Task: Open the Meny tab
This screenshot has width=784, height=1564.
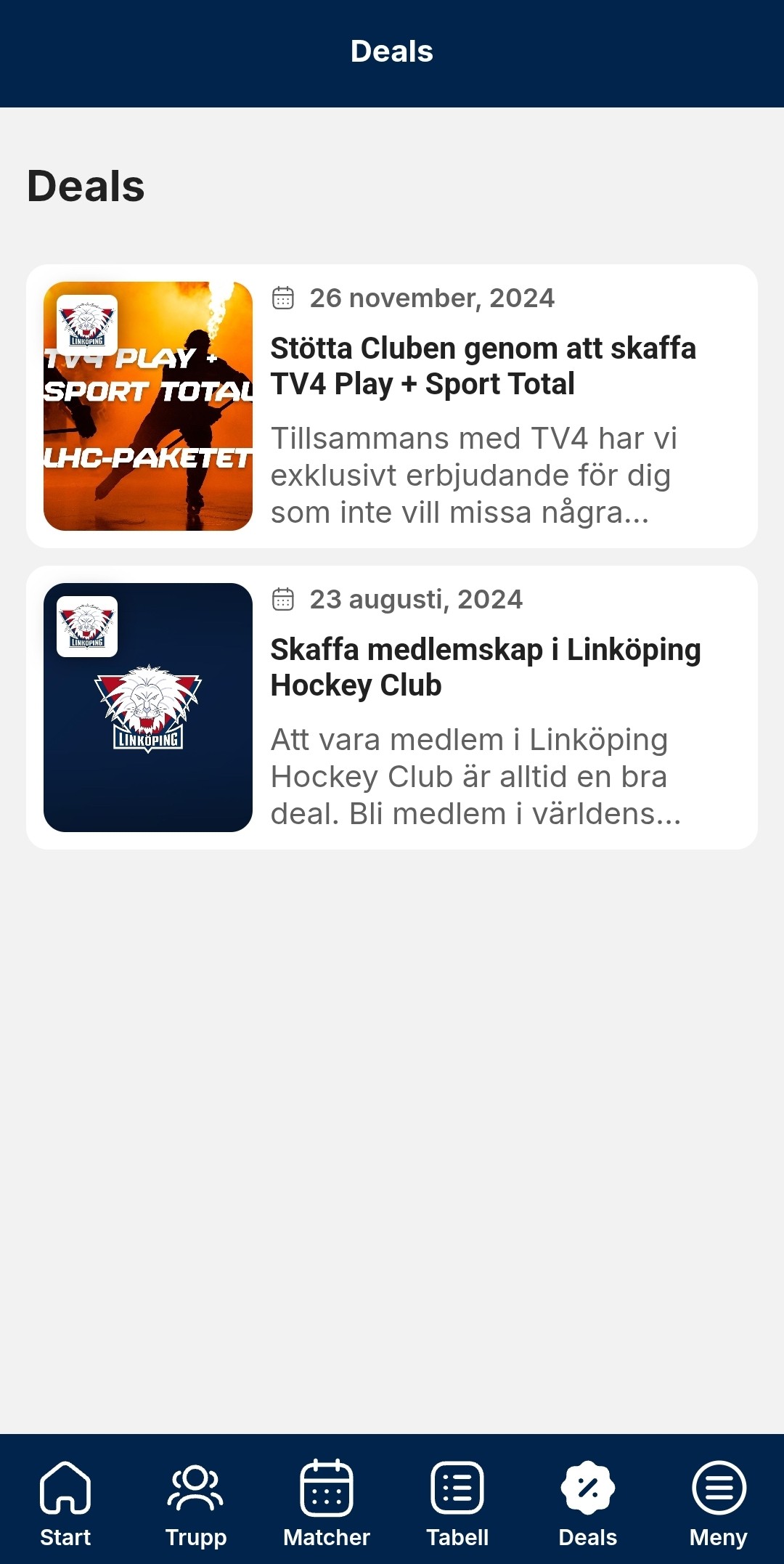Action: click(x=719, y=1502)
